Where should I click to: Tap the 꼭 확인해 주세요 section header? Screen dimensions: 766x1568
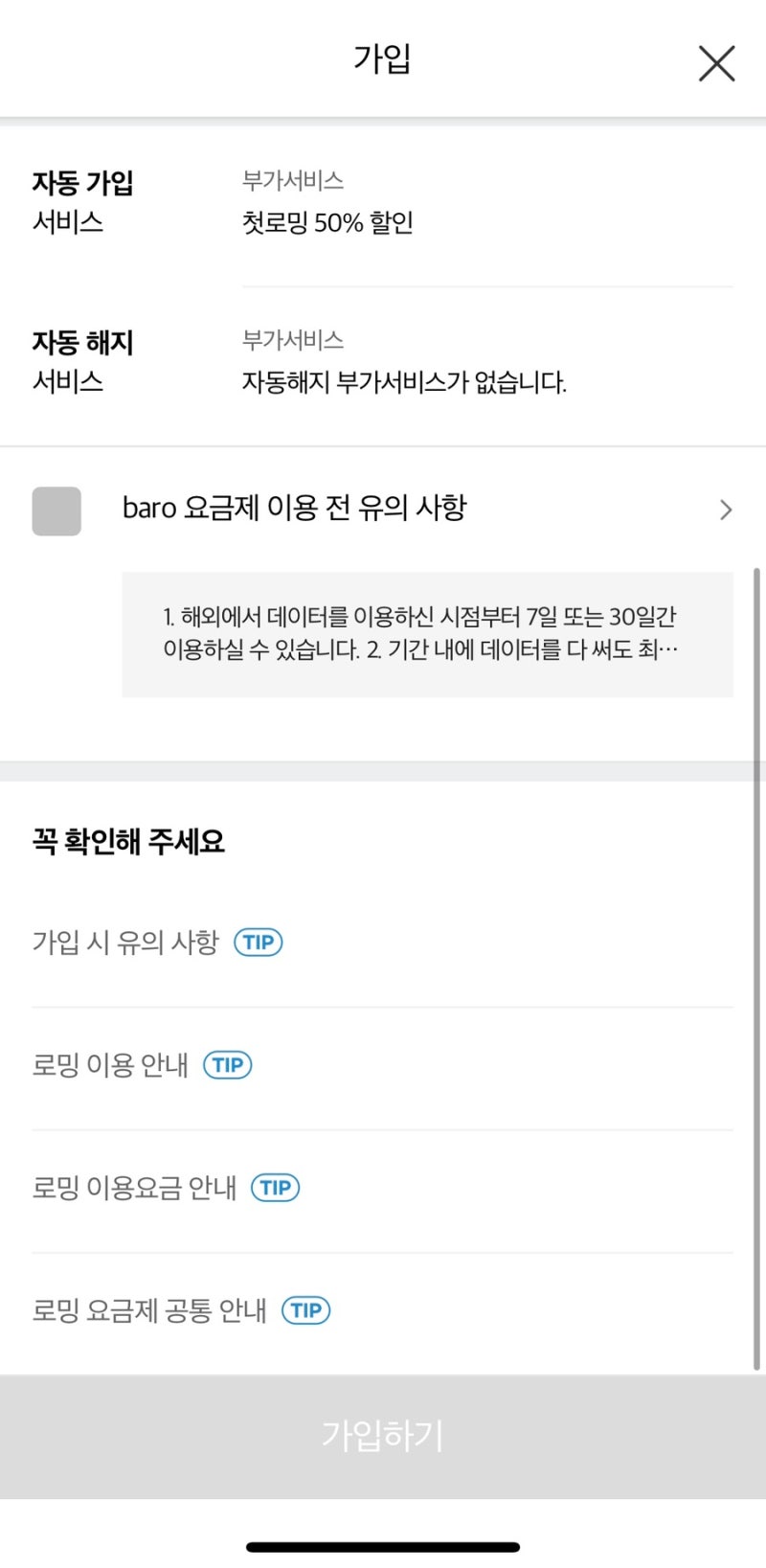click(127, 841)
